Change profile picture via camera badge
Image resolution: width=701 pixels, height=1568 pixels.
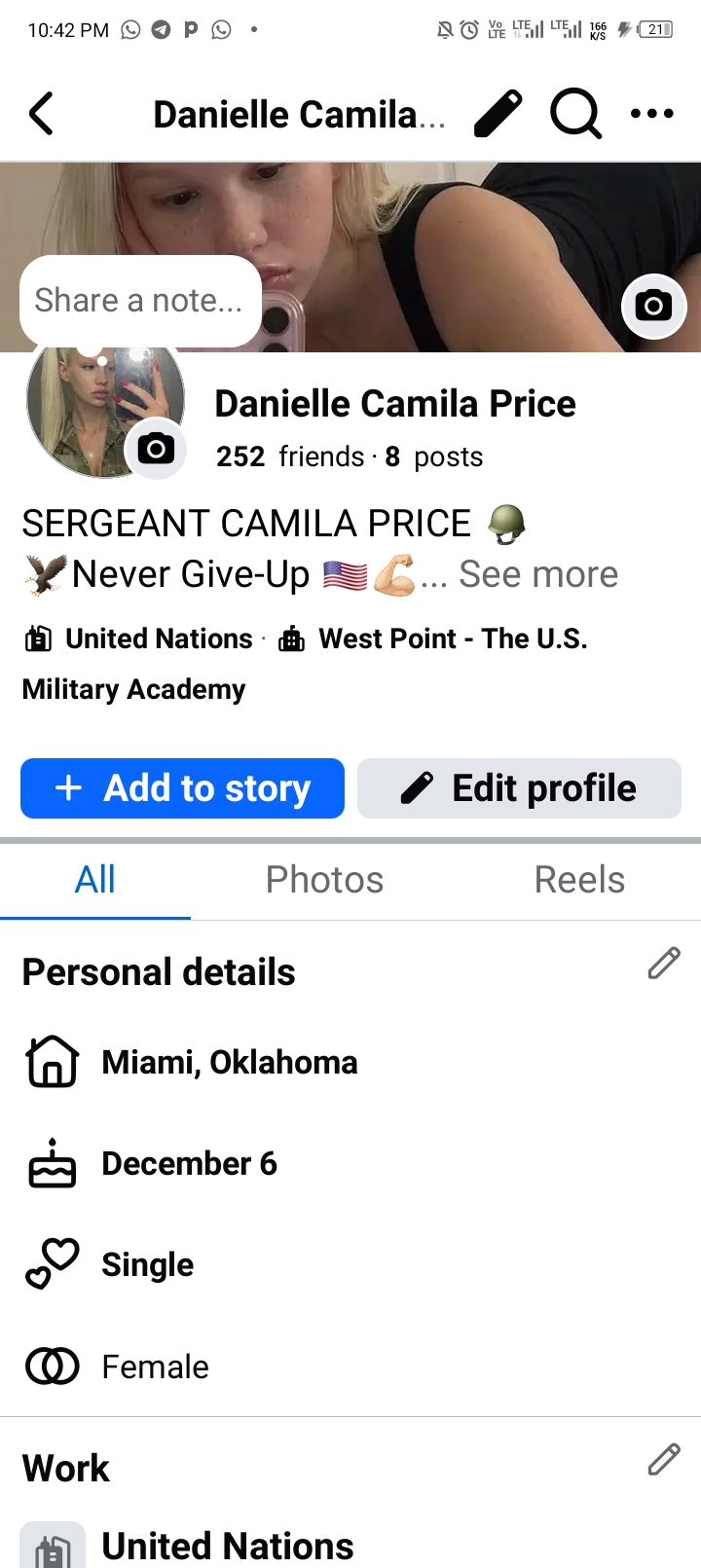click(156, 449)
